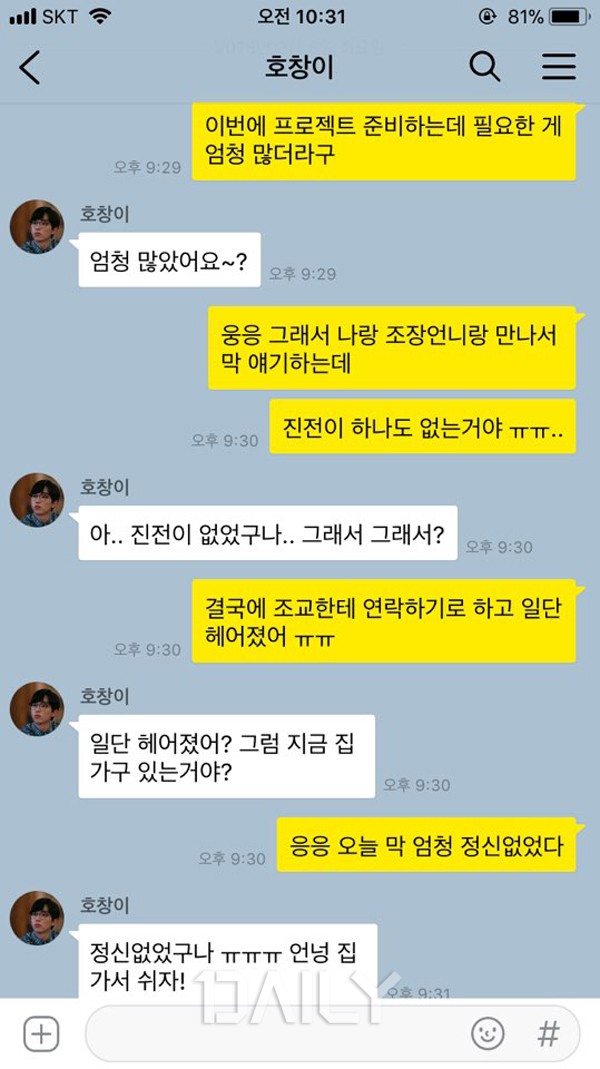Open the chat room menu

coord(558,67)
